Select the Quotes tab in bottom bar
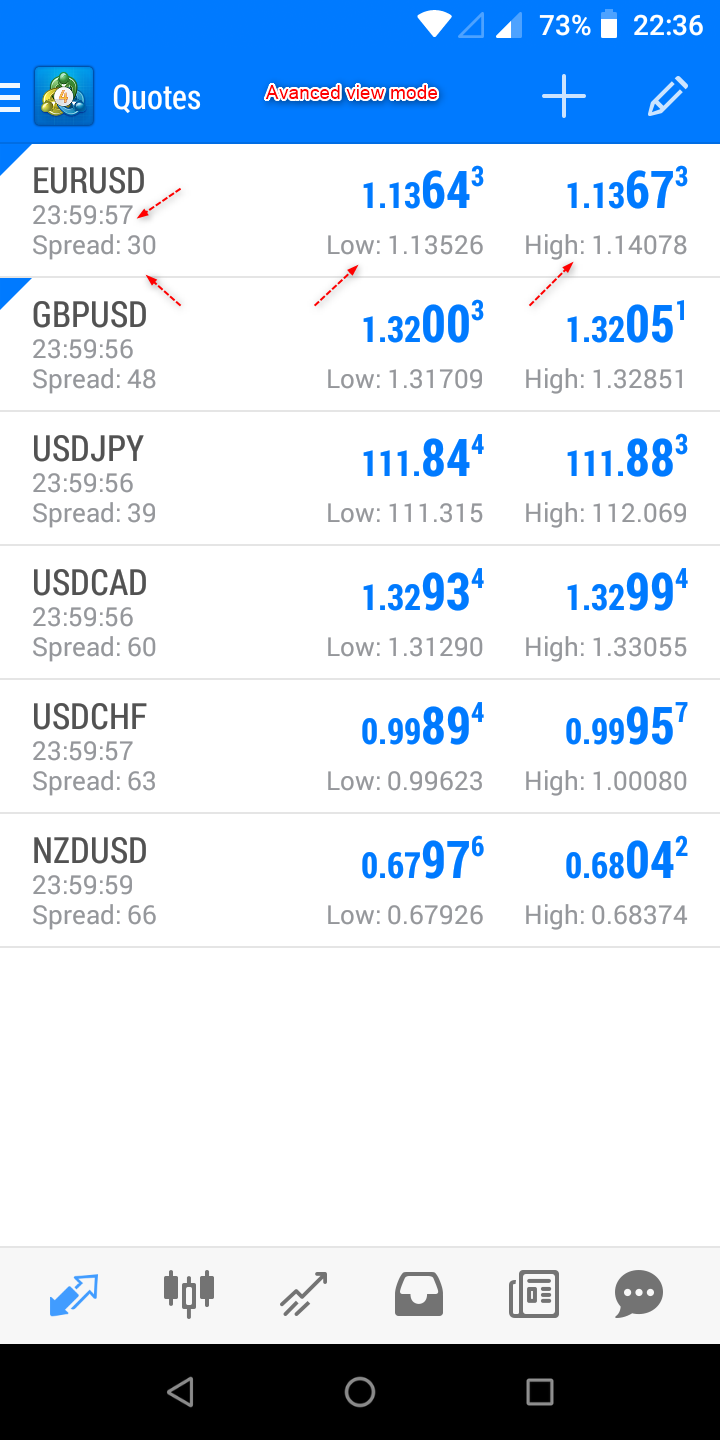Screen dimensions: 720x1440 (74, 1295)
